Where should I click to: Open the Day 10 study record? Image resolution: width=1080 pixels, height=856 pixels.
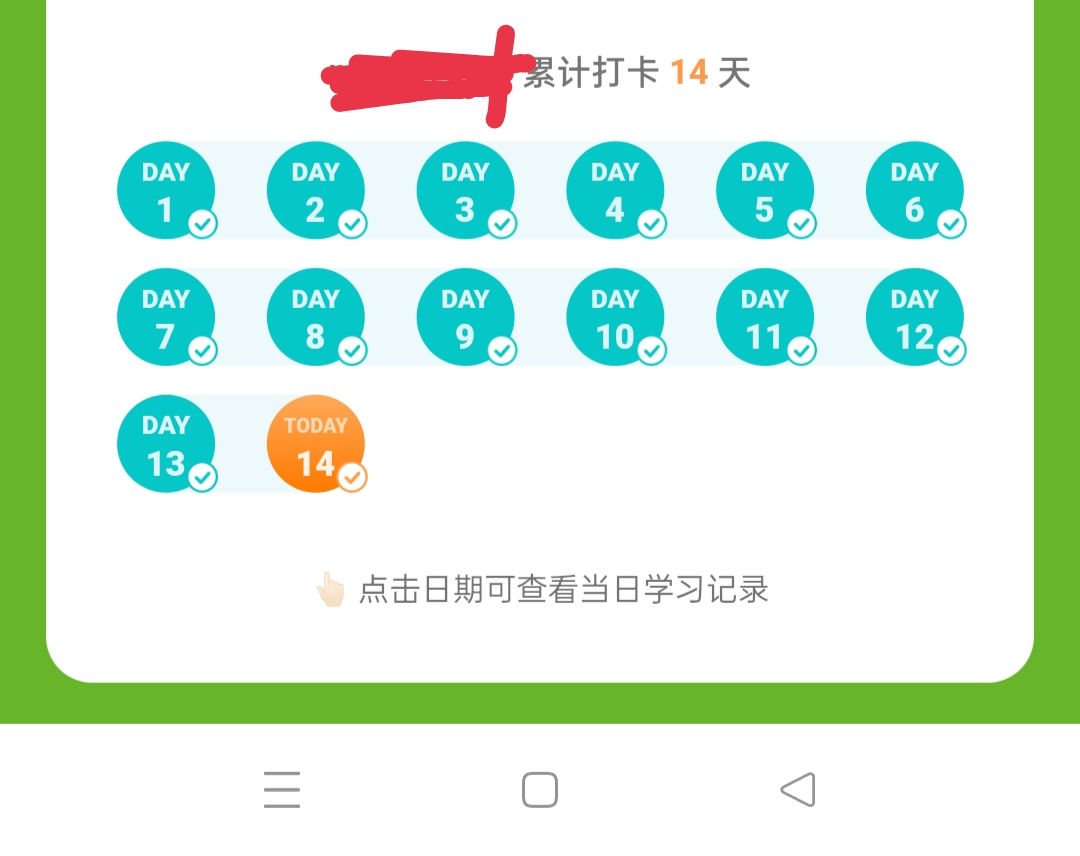click(x=615, y=317)
